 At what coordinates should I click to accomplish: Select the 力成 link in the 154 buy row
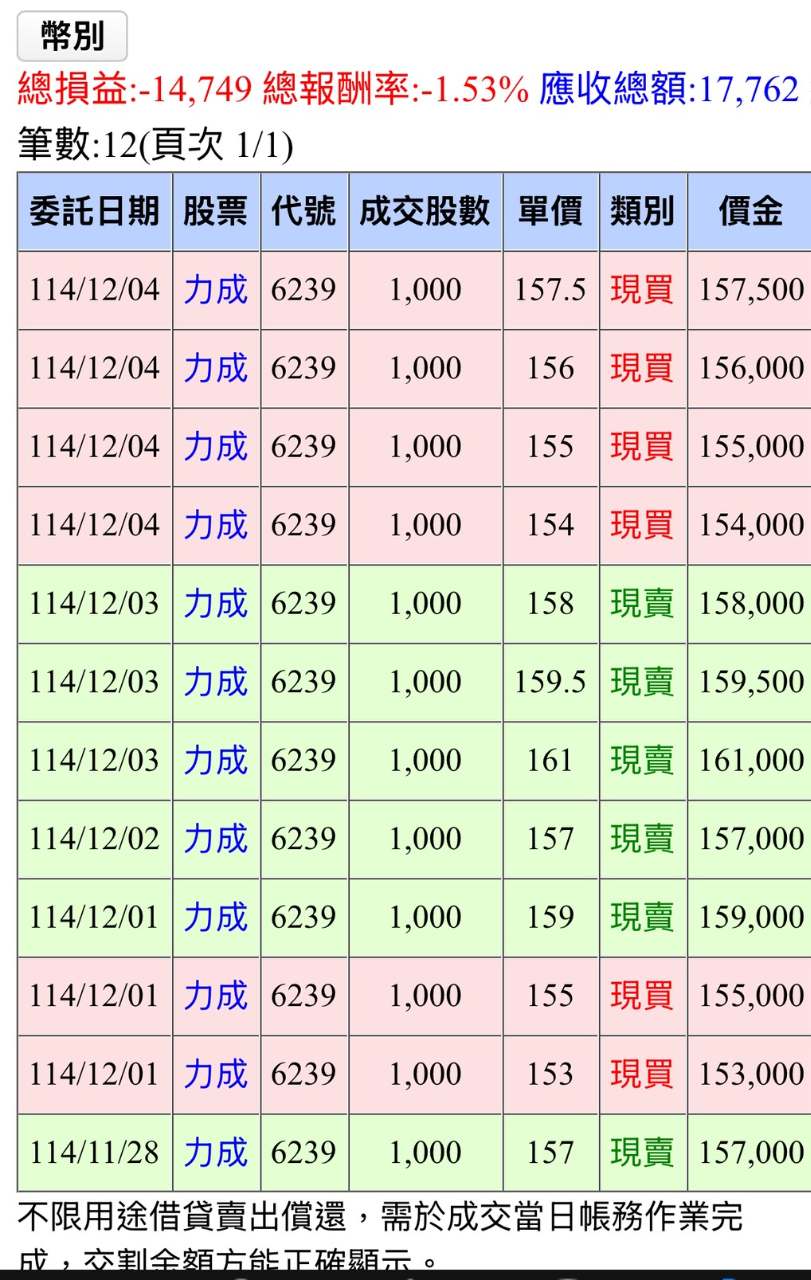215,525
